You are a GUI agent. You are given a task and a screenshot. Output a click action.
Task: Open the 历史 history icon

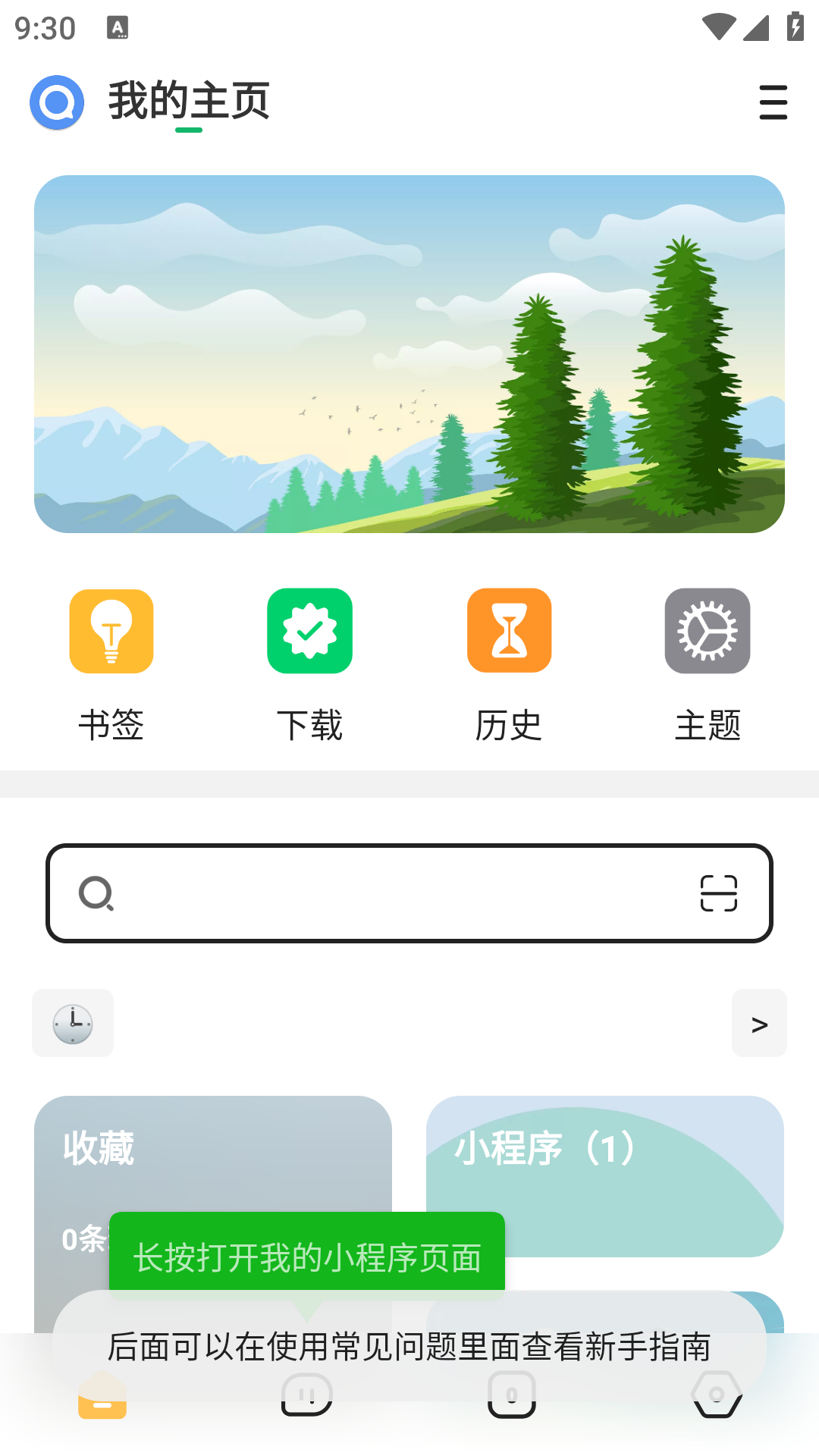[x=509, y=631]
